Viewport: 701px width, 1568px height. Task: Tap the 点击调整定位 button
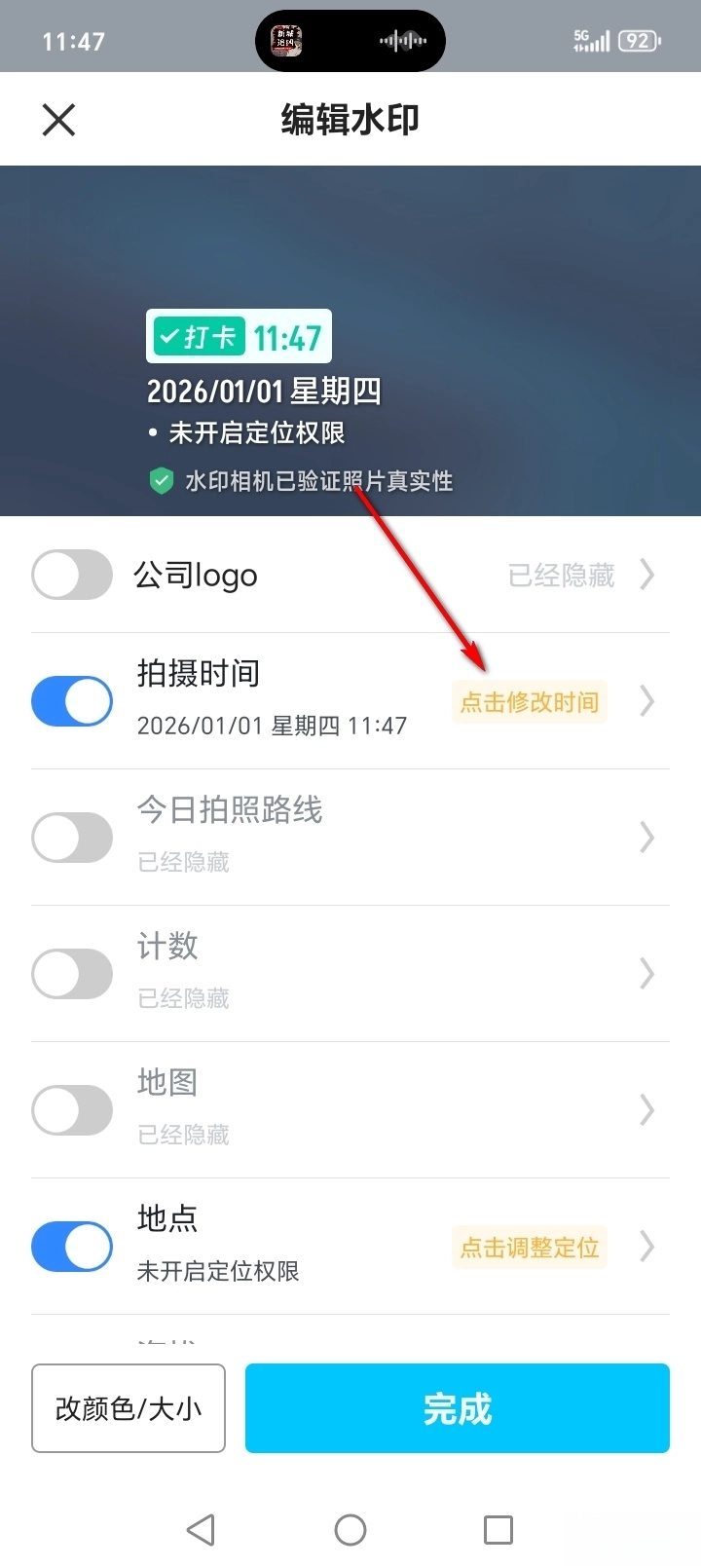pos(529,1248)
